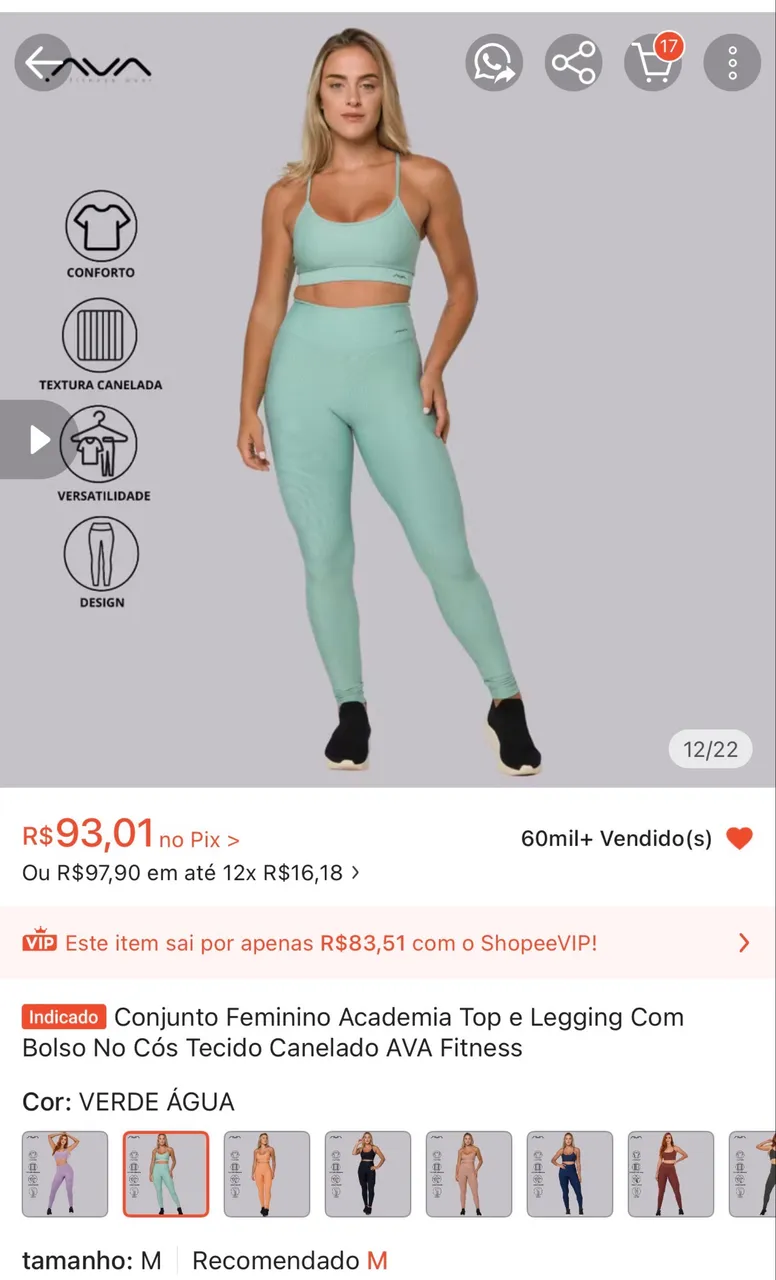Image resolution: width=776 pixels, height=1280 pixels.
Task: Go back using the arrow icon
Action: [43, 63]
